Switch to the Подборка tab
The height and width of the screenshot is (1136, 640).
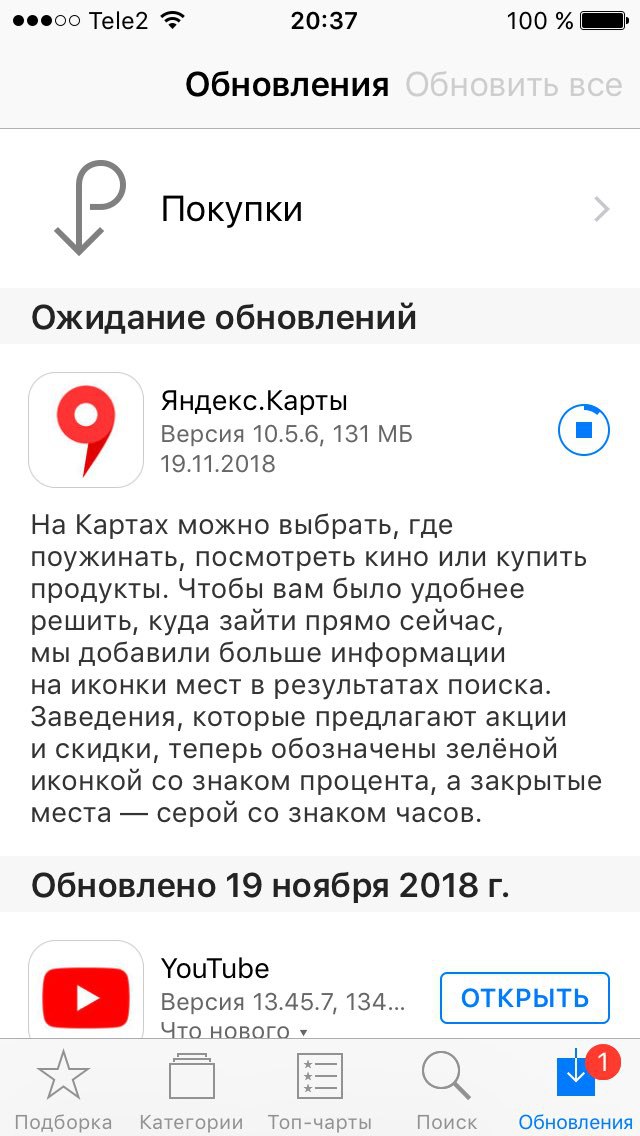pyautogui.click(x=63, y=1090)
